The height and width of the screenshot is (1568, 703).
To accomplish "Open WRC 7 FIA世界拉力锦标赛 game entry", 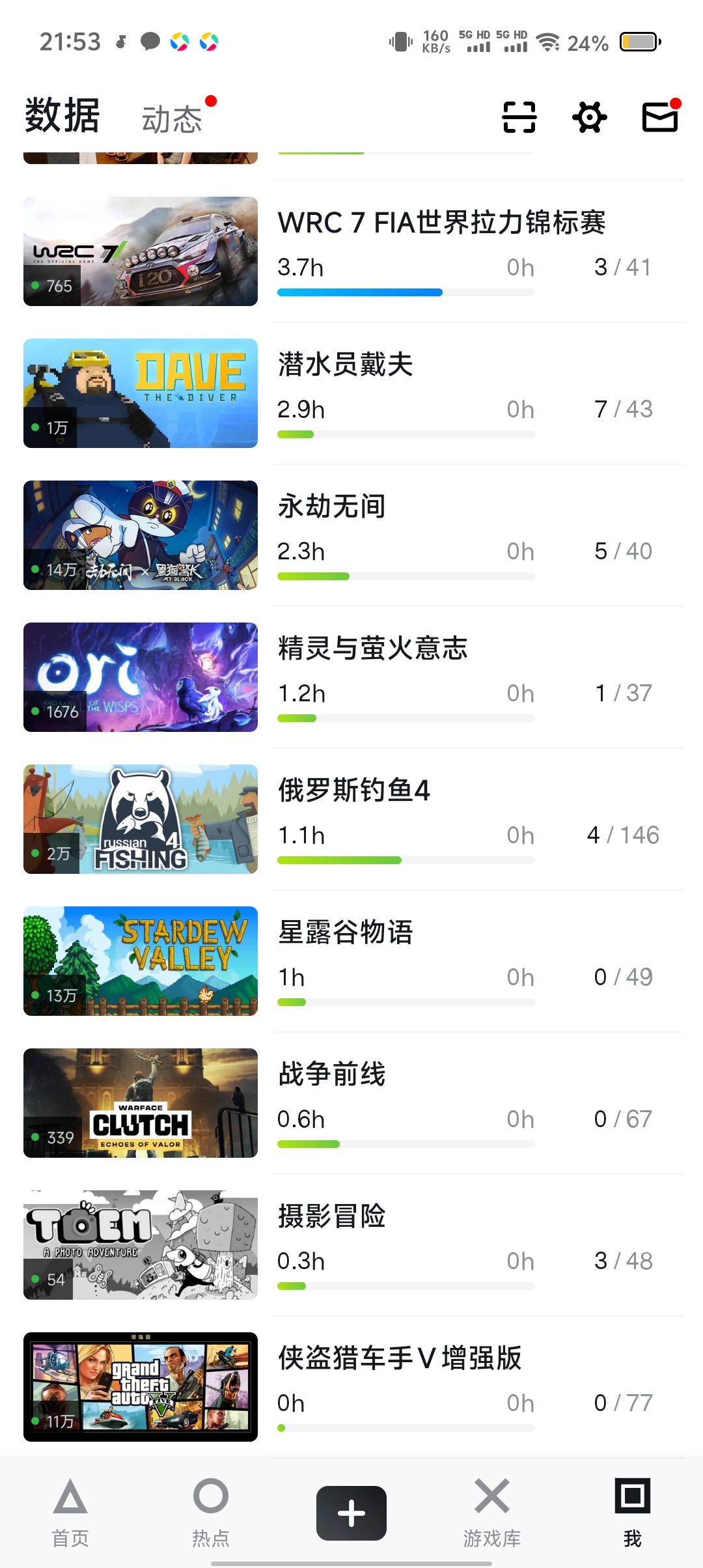I will (441, 223).
